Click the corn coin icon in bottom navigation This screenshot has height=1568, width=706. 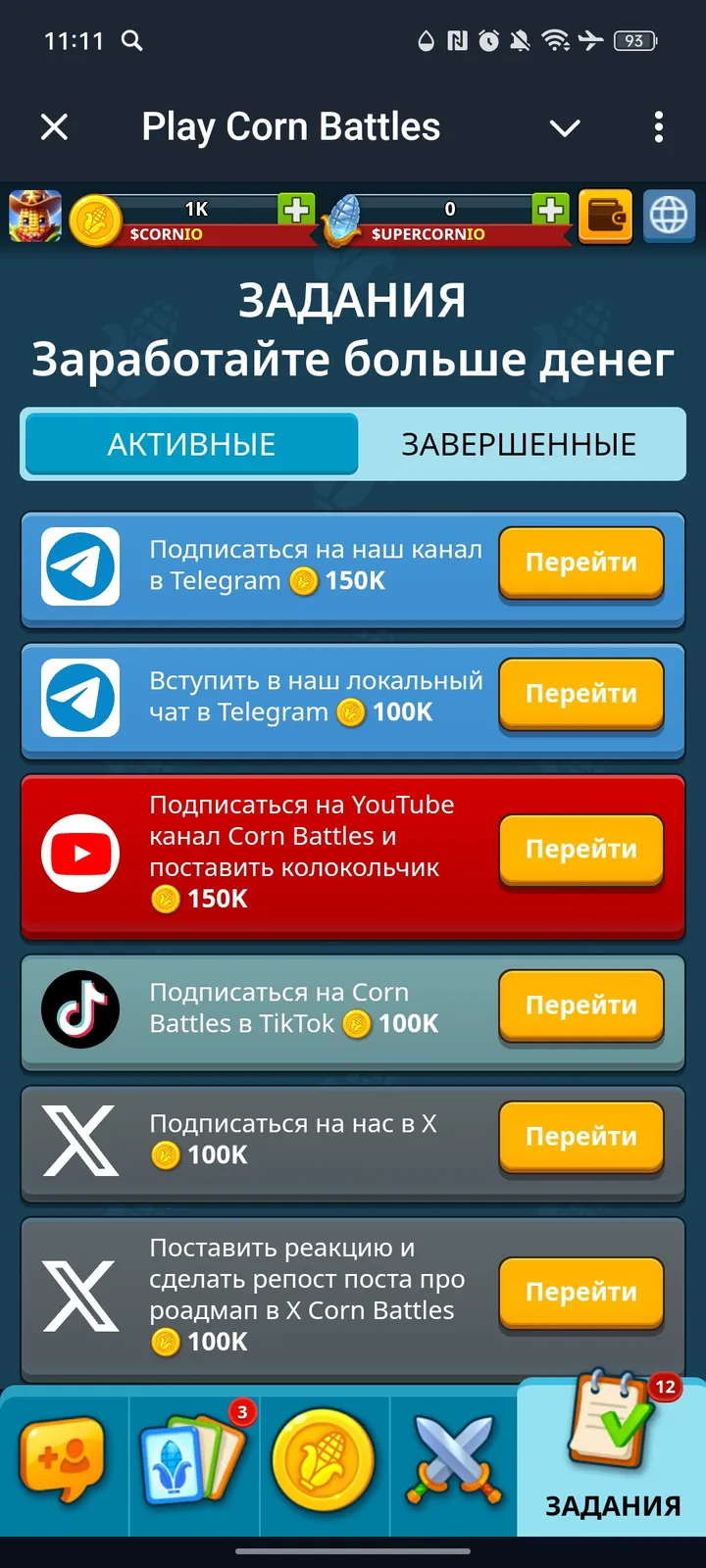324,1460
